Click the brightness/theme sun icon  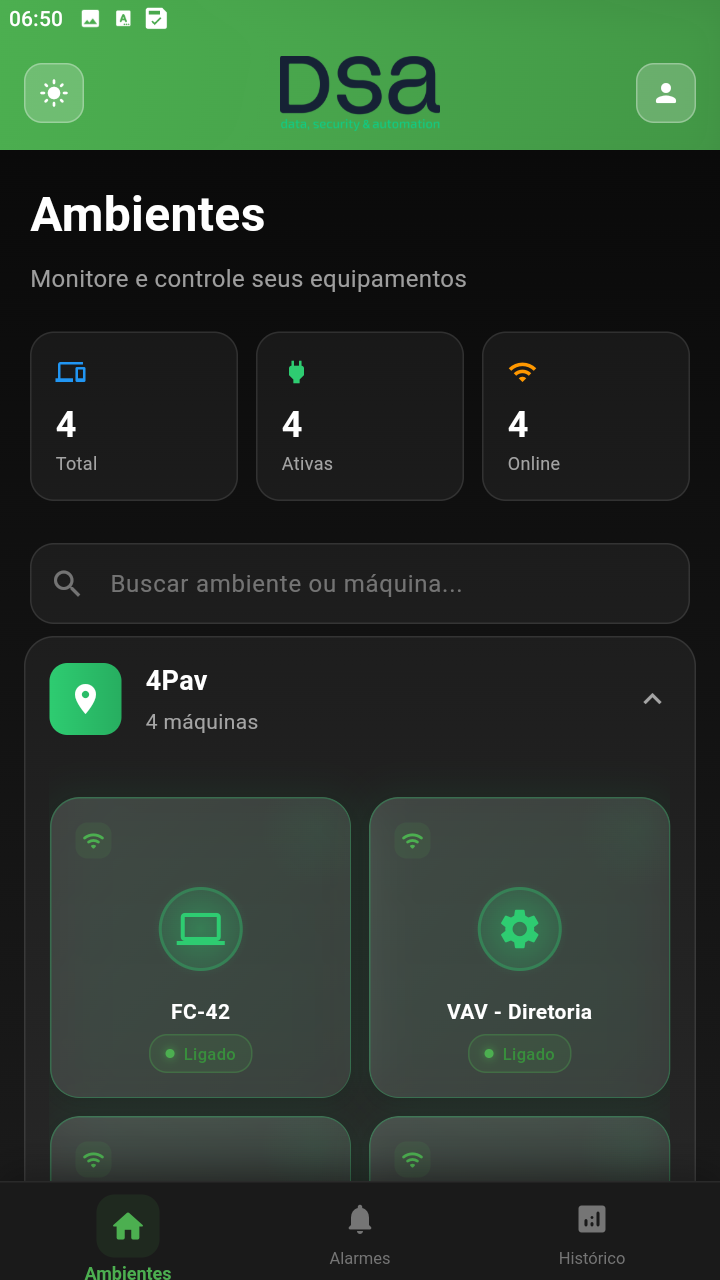pyautogui.click(x=54, y=93)
